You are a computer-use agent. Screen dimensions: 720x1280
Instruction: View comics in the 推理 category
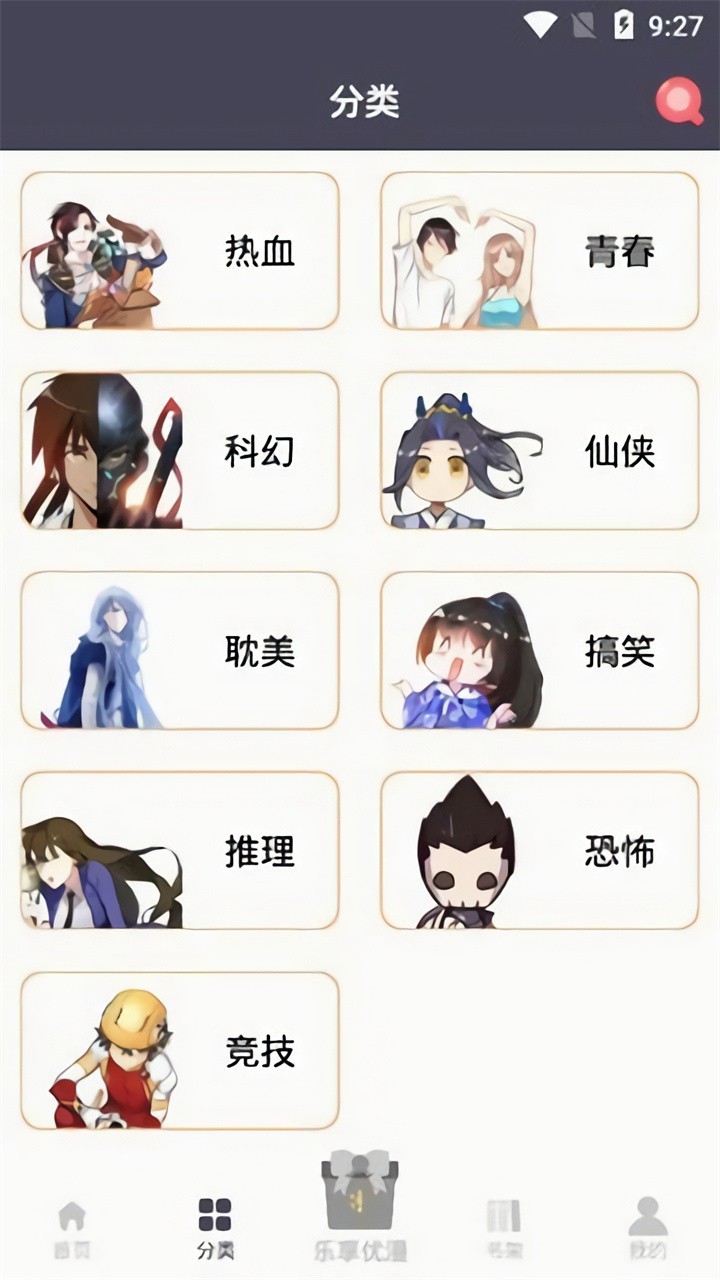tap(180, 851)
